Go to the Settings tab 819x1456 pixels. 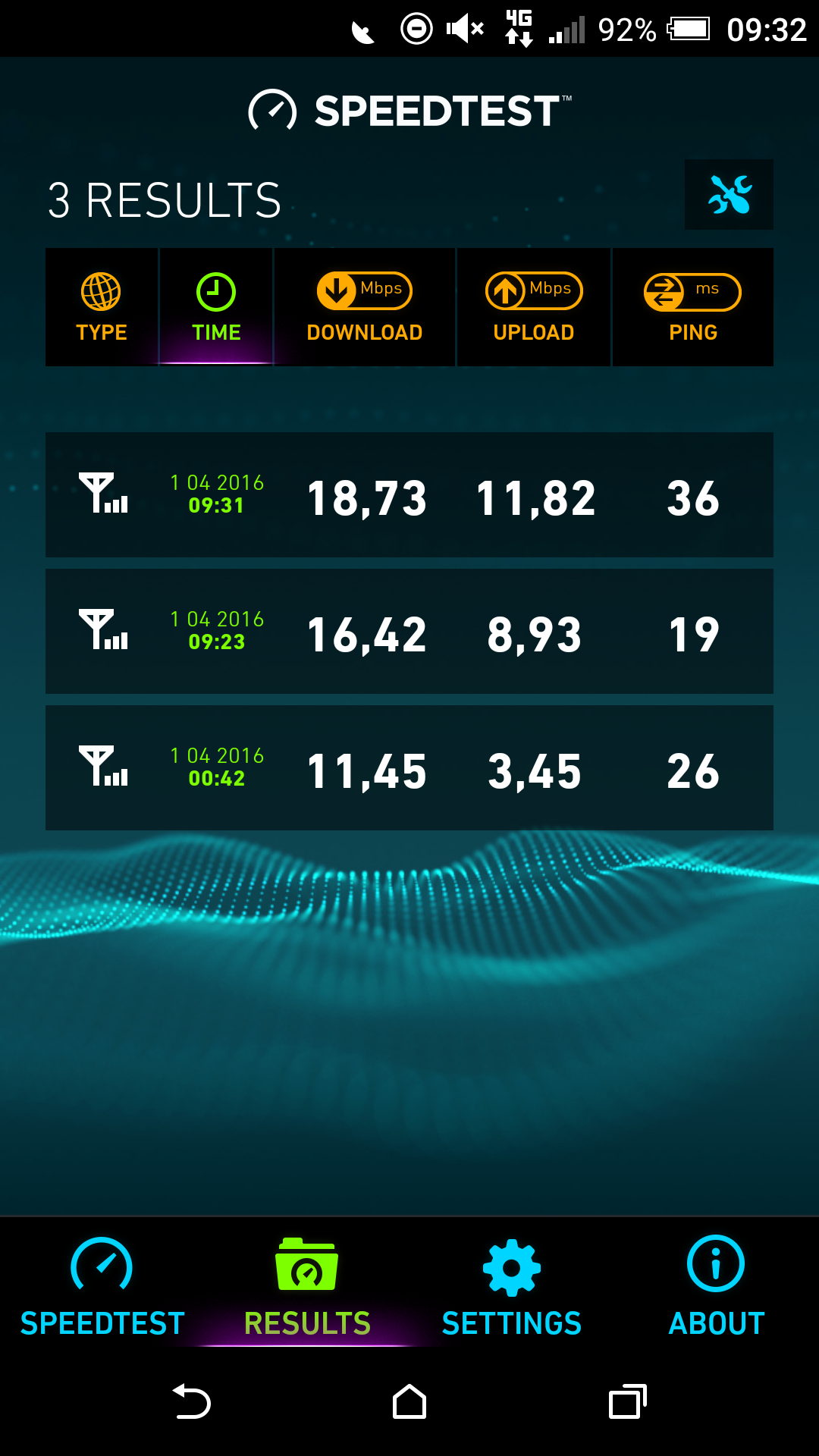coord(512,1285)
